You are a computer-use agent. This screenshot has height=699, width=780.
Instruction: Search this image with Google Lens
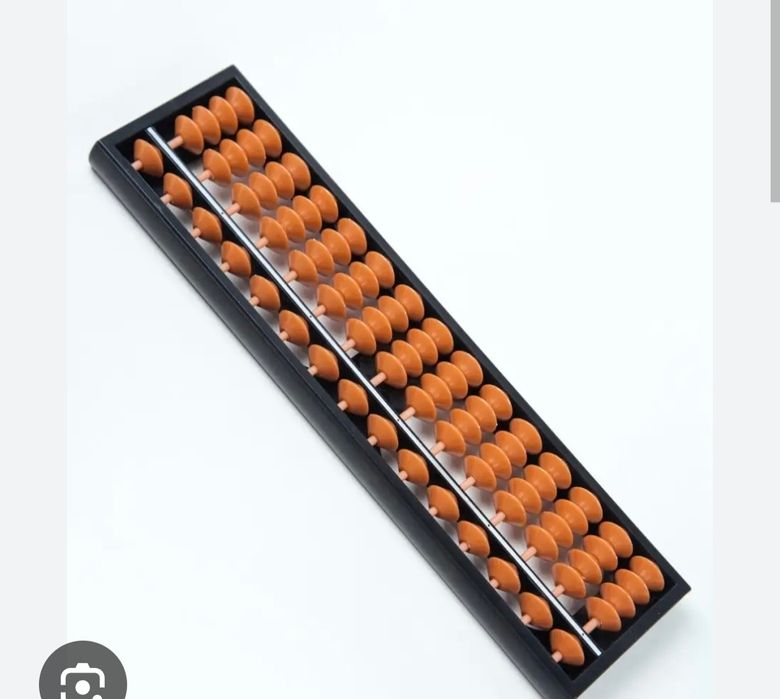click(82, 677)
